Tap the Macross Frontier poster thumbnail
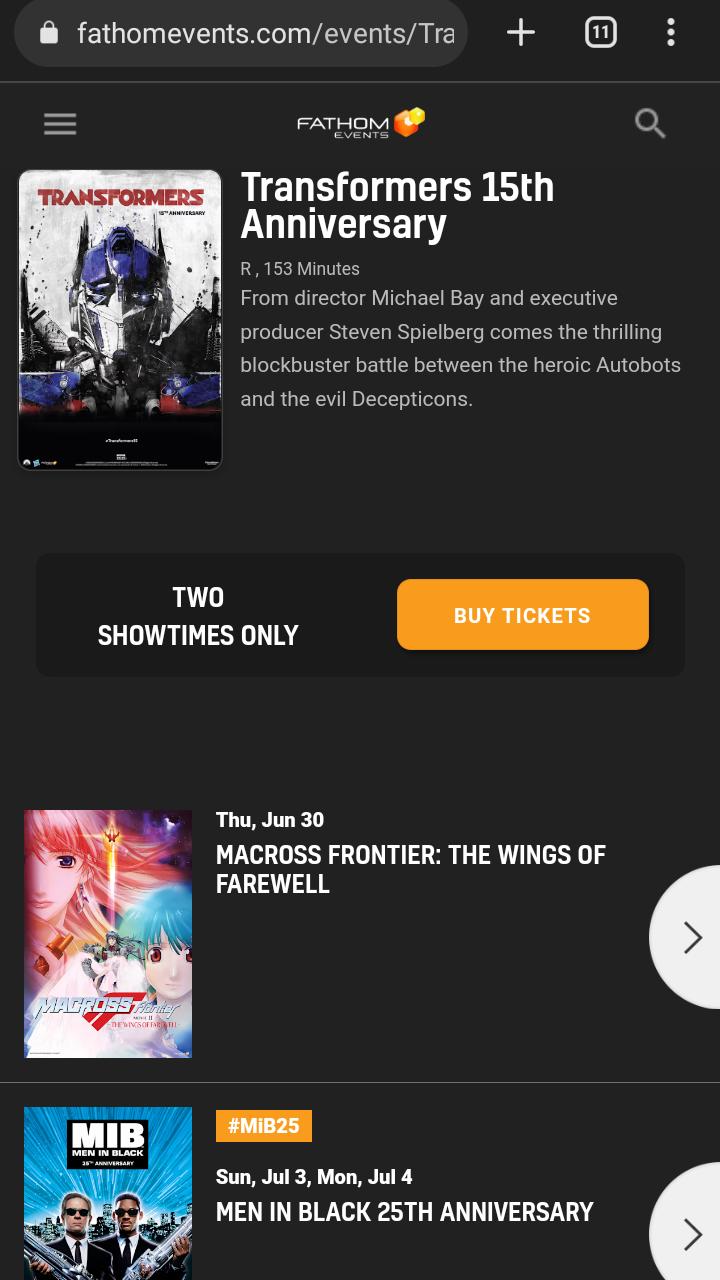720x1280 pixels. coord(108,934)
